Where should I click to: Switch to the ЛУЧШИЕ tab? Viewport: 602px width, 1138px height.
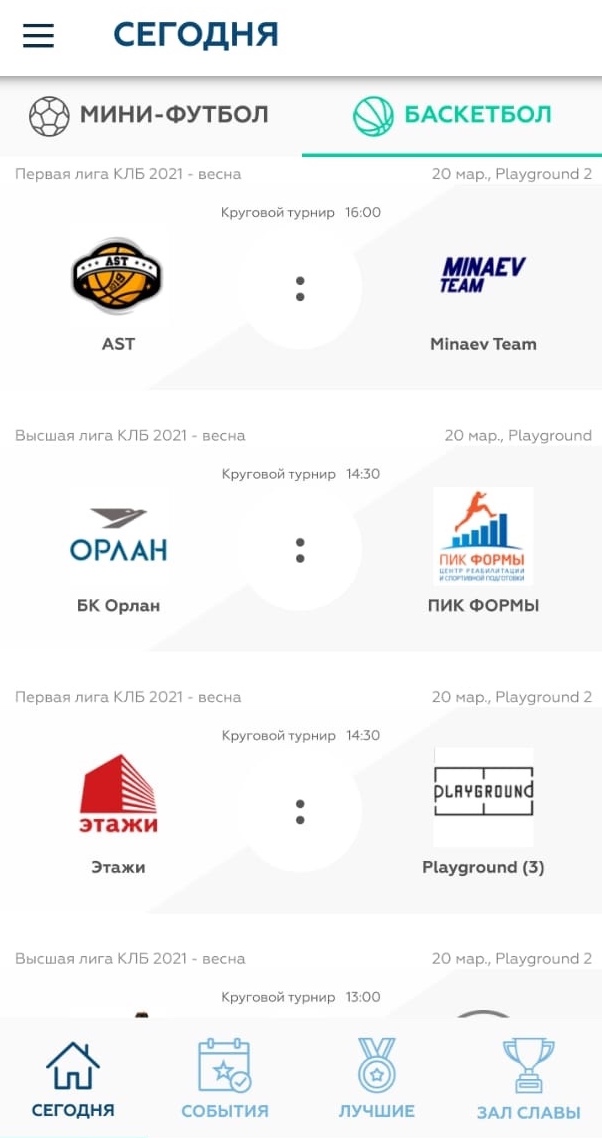click(376, 1079)
